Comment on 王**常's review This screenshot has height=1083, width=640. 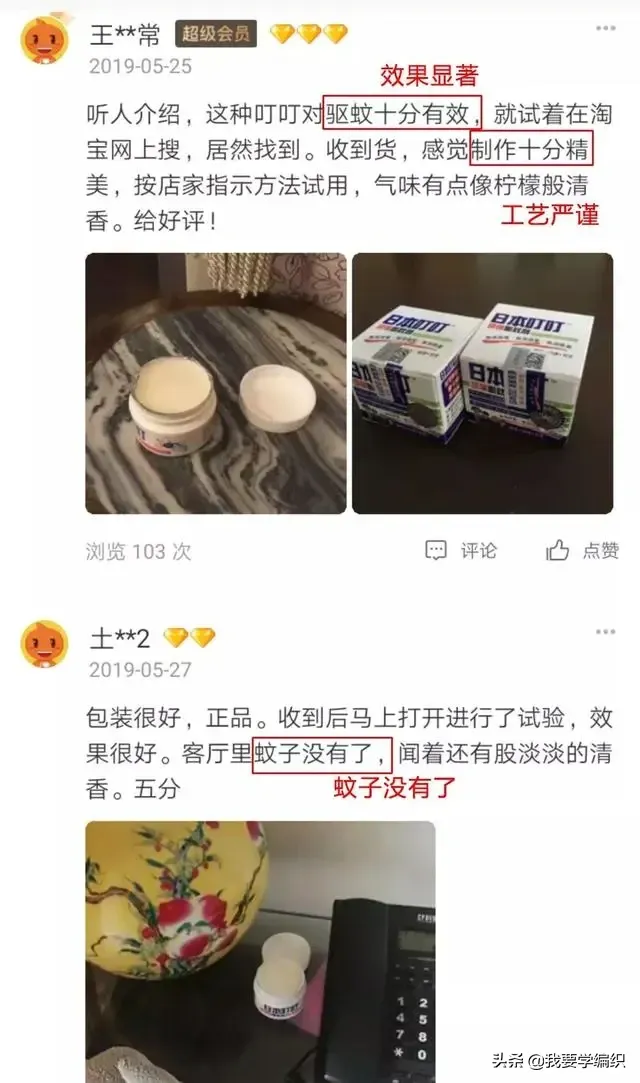pos(460,550)
